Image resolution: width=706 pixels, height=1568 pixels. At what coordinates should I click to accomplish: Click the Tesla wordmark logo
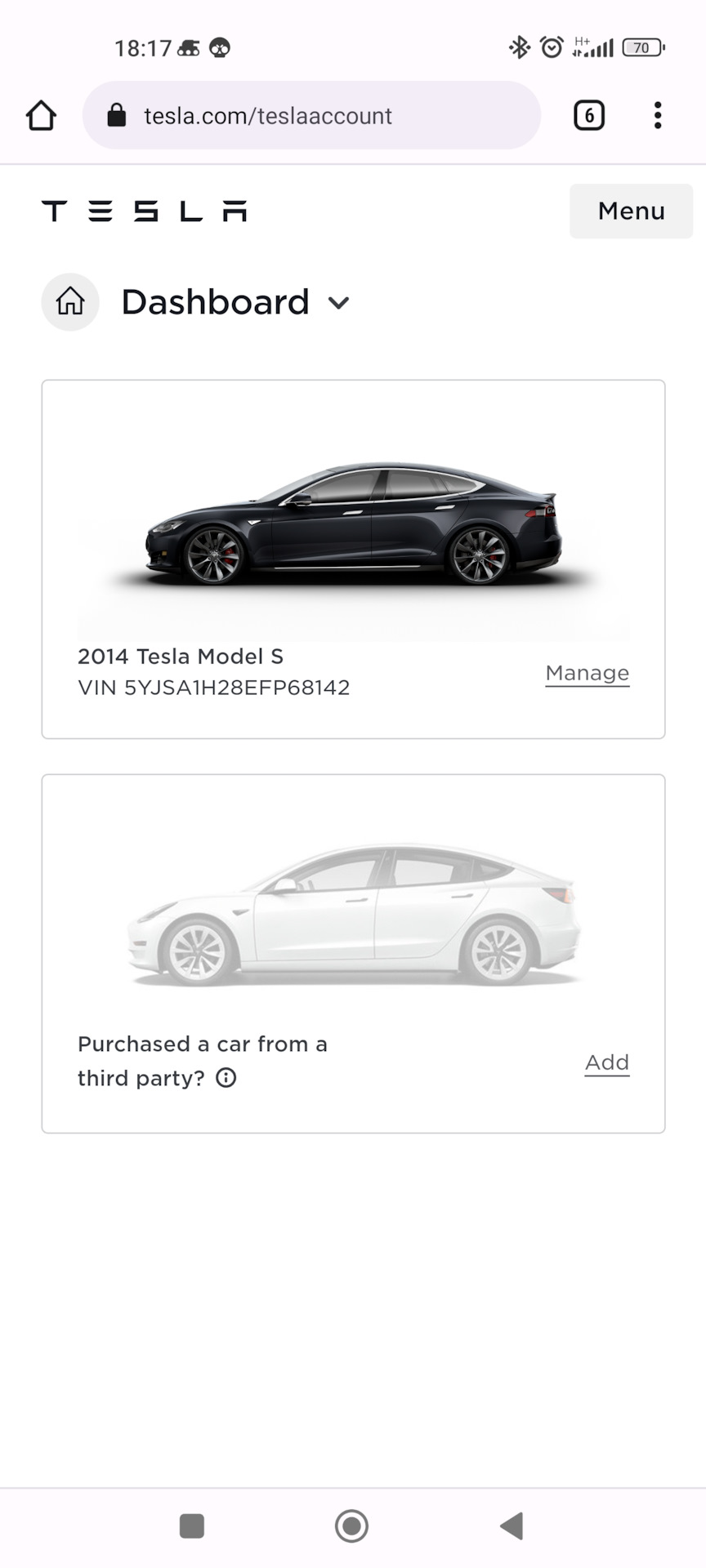(144, 211)
